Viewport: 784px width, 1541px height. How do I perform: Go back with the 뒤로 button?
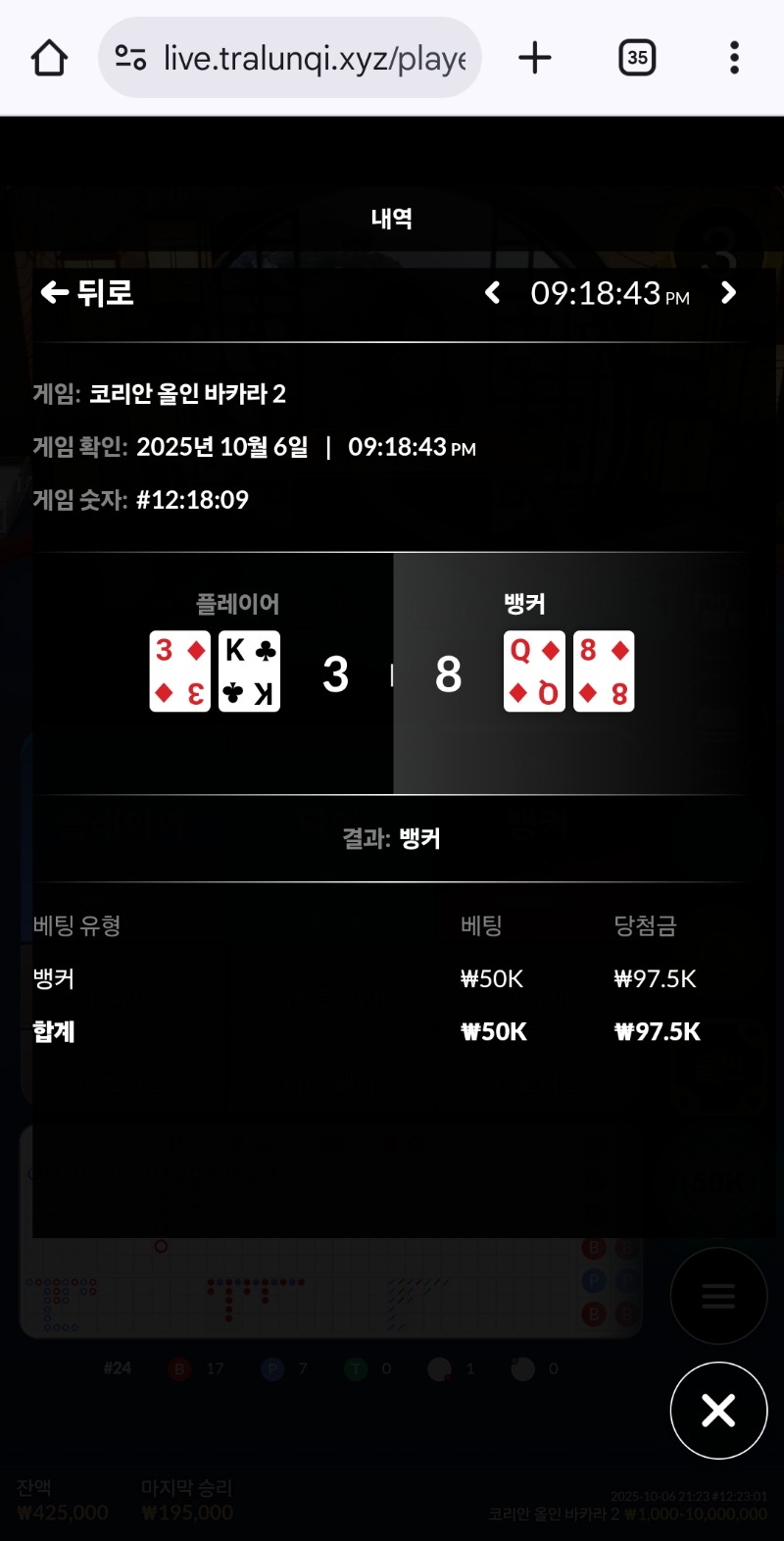(87, 292)
